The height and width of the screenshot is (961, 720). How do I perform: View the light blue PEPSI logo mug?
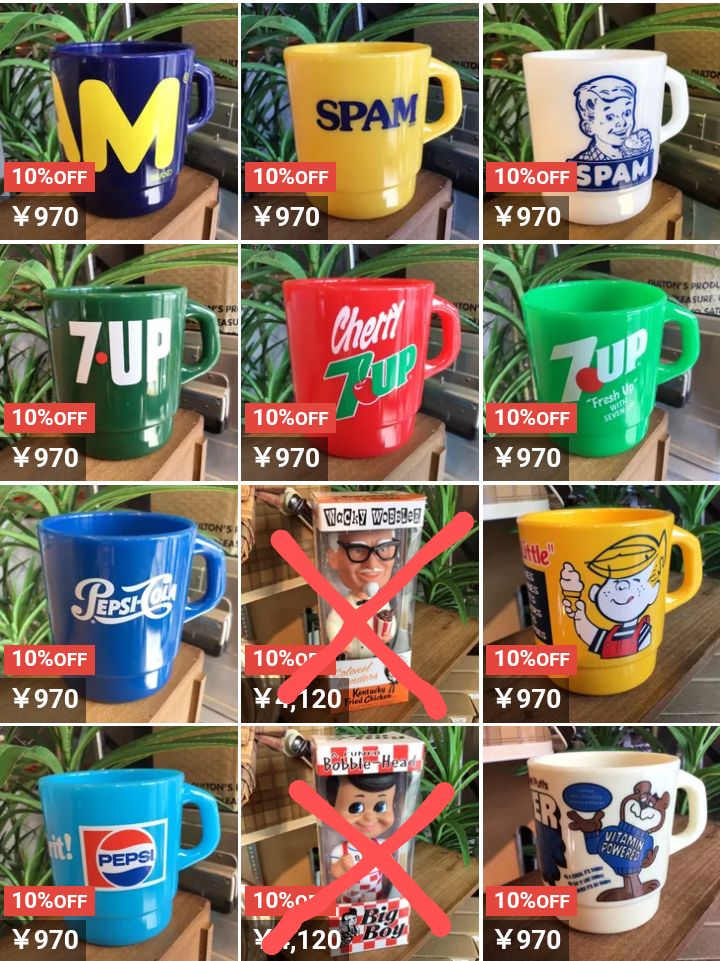pos(120,843)
